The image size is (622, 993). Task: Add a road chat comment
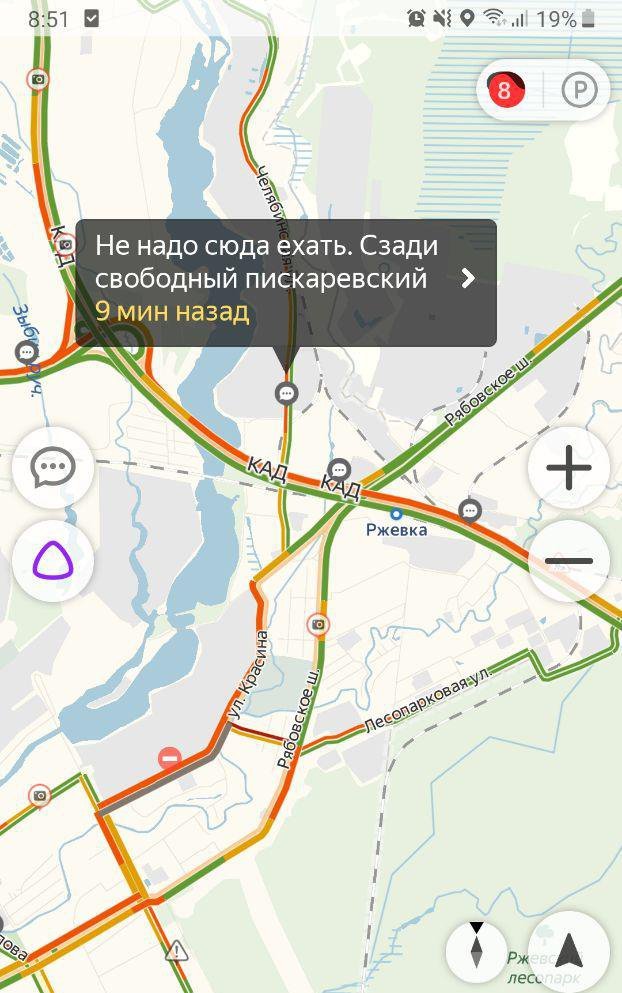53,468
